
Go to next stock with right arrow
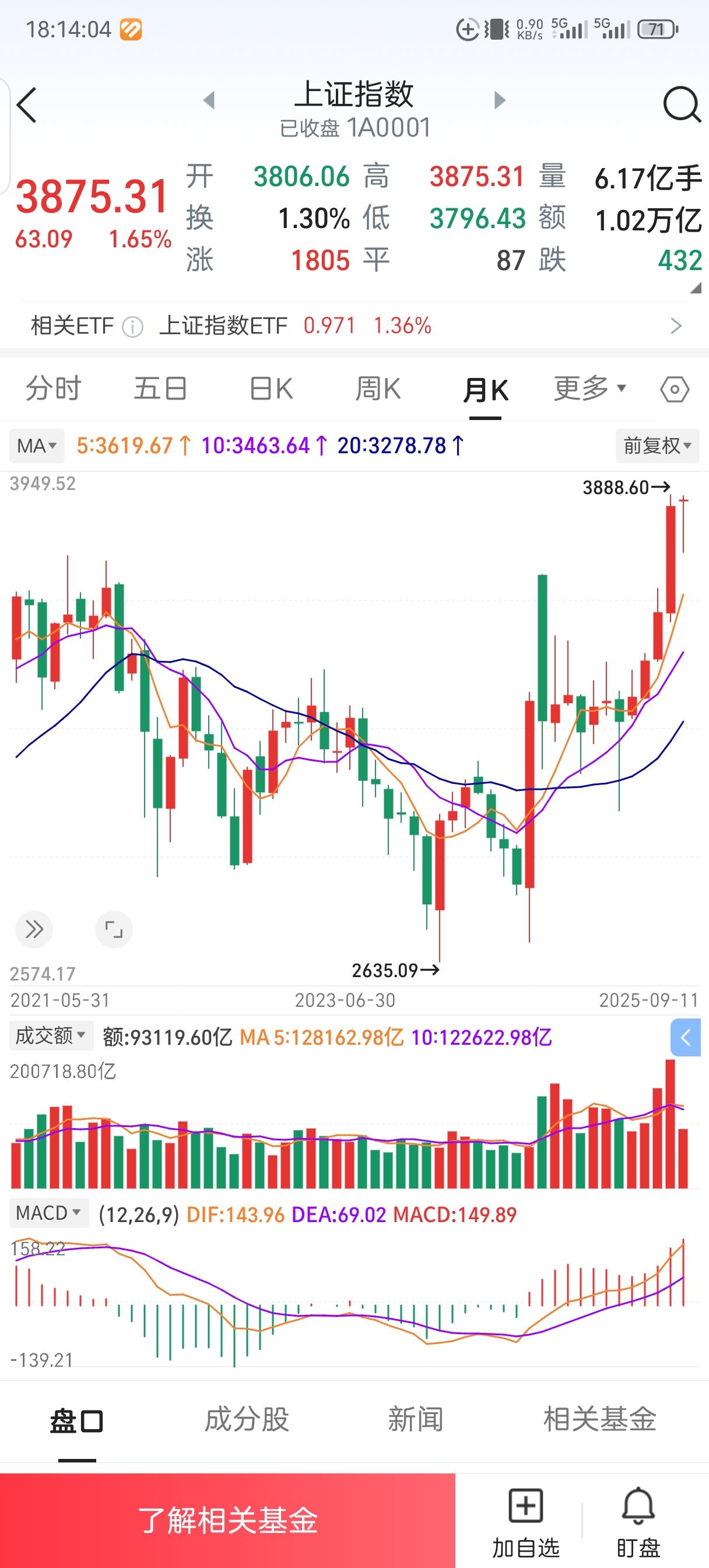pyautogui.click(x=499, y=100)
